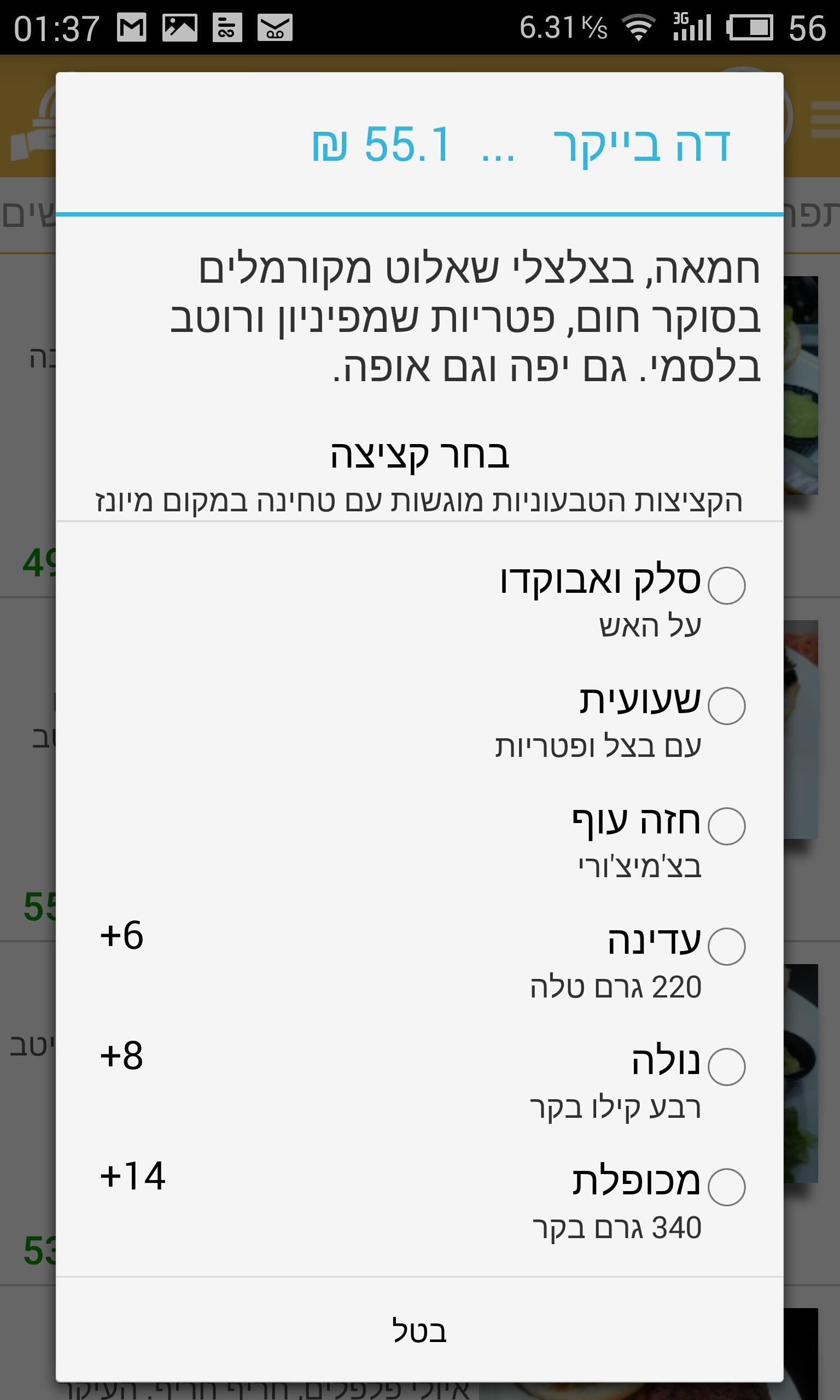Viewport: 840px width, 1400px height.
Task: Cancel the dialog with בטל
Action: (x=419, y=1331)
